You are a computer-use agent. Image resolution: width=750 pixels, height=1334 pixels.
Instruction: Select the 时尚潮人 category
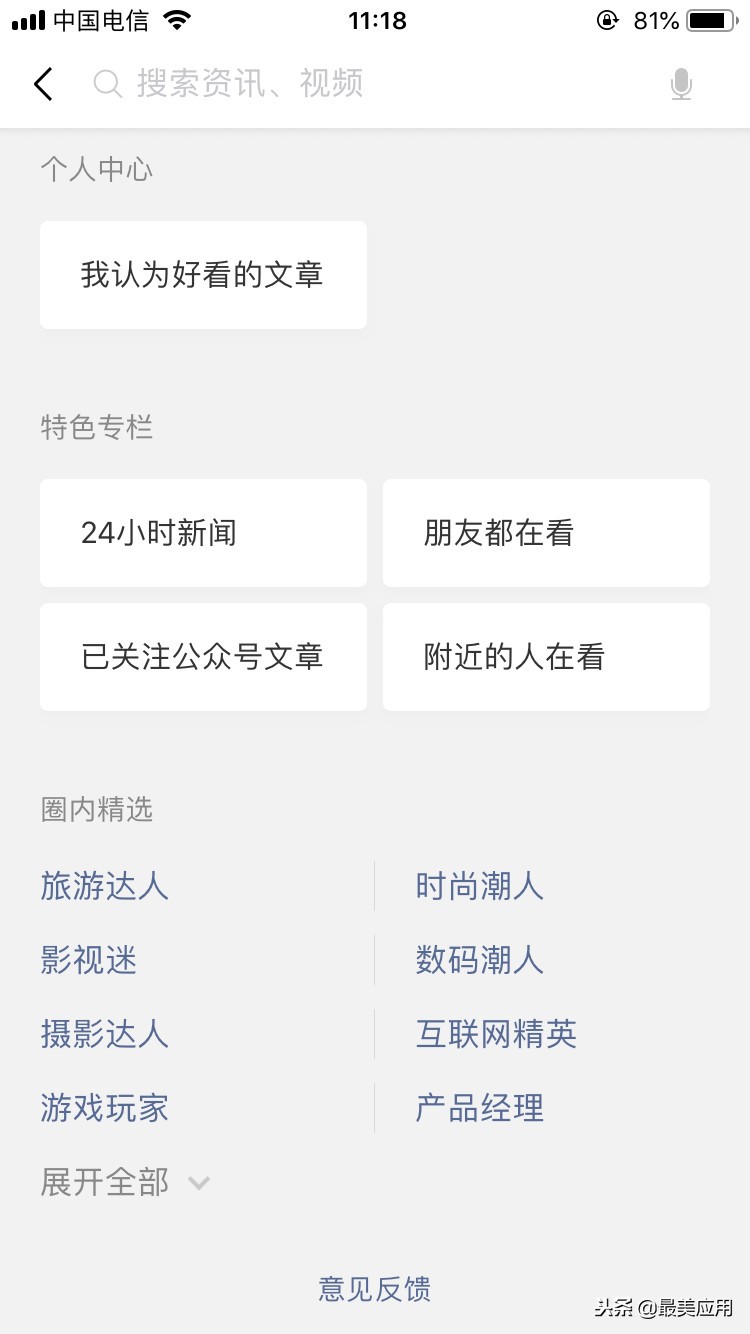click(479, 887)
